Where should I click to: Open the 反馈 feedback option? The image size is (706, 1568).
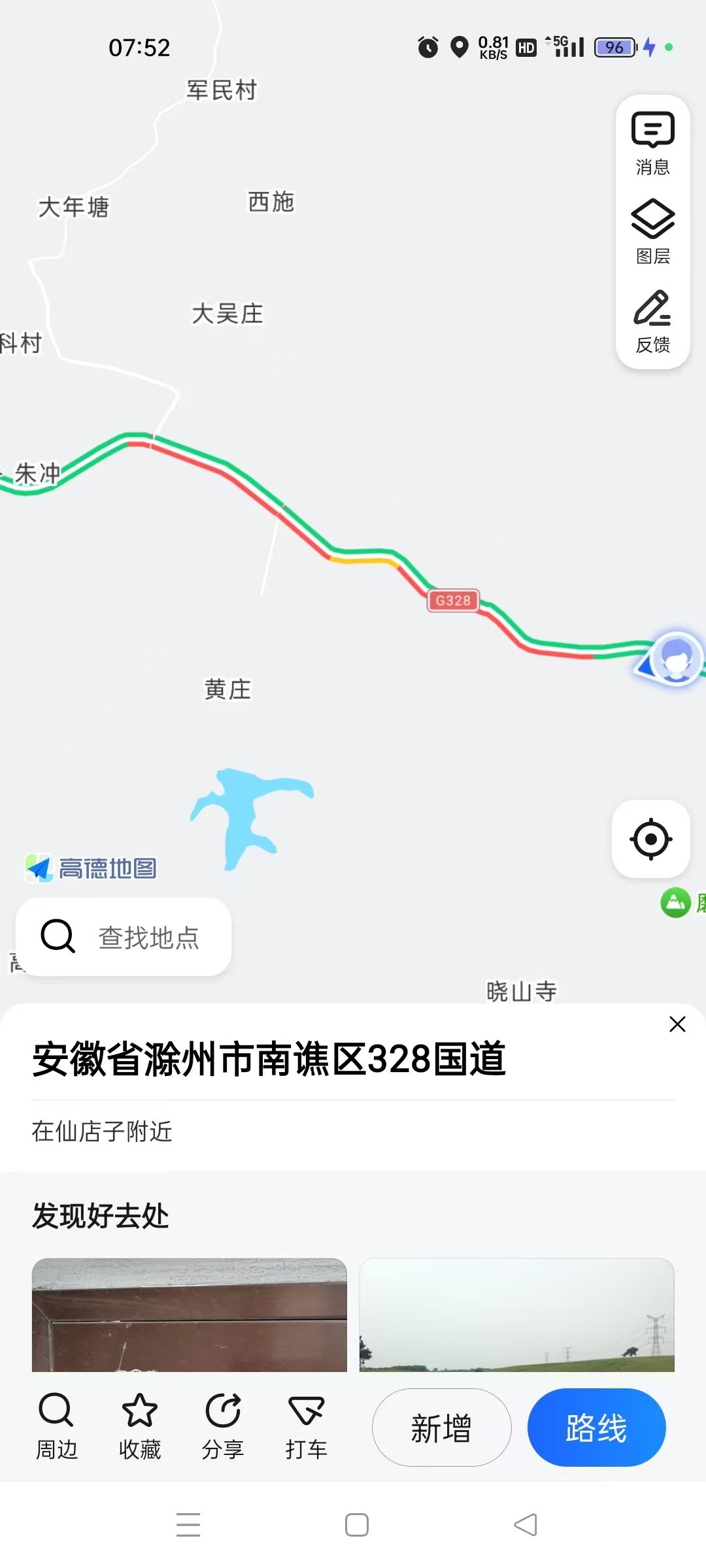point(652,321)
